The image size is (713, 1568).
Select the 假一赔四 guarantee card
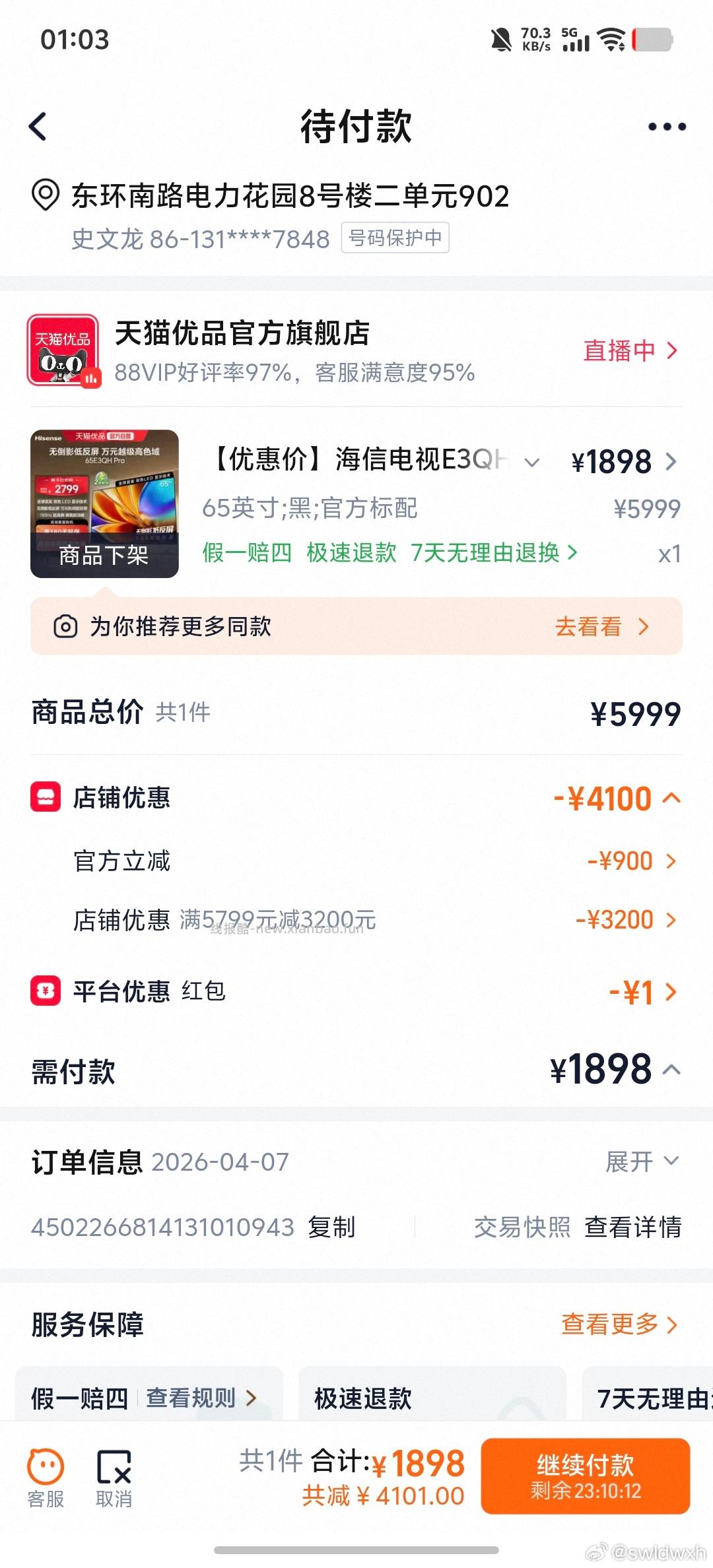(79, 1397)
